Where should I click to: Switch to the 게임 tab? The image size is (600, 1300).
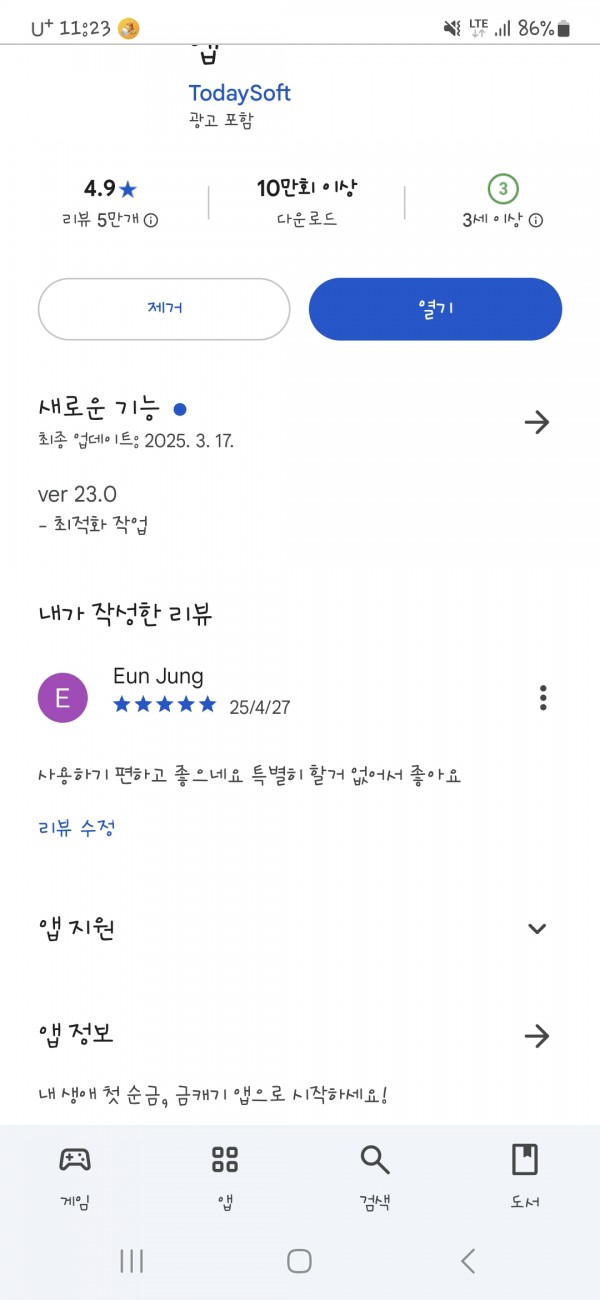[75, 1176]
